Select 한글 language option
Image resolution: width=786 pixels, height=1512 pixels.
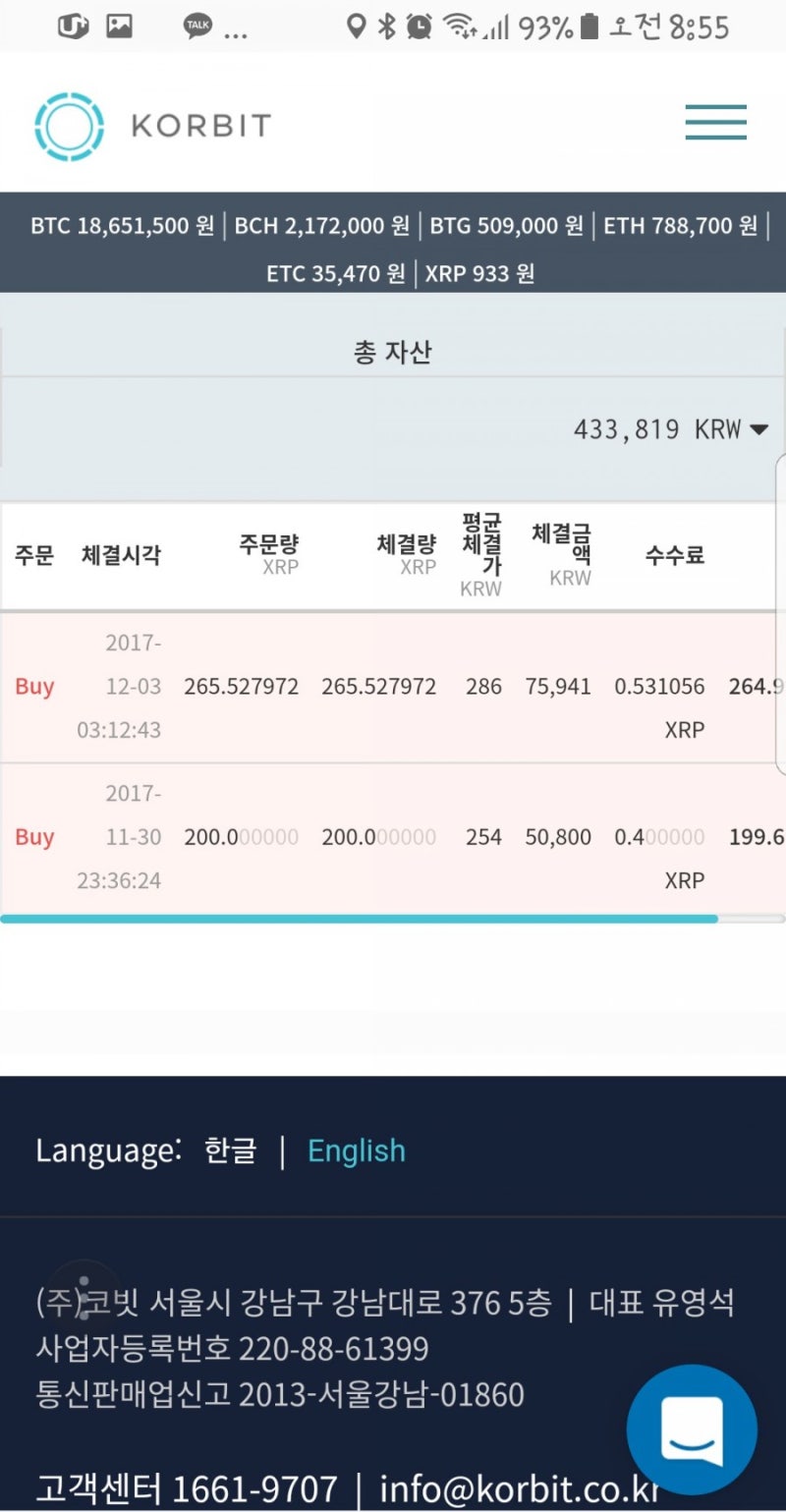[230, 1149]
